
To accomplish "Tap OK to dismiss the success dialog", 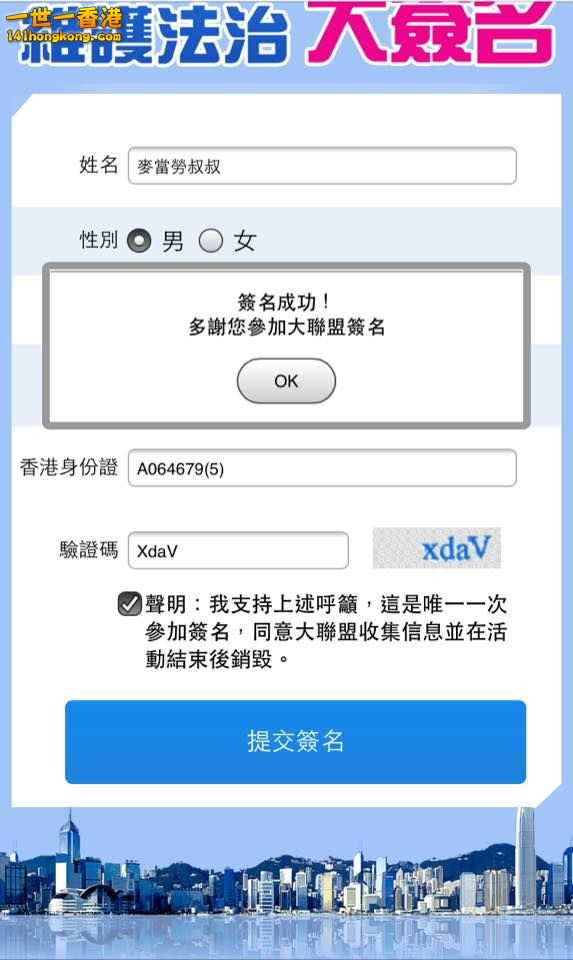I will pyautogui.click(x=286, y=381).
